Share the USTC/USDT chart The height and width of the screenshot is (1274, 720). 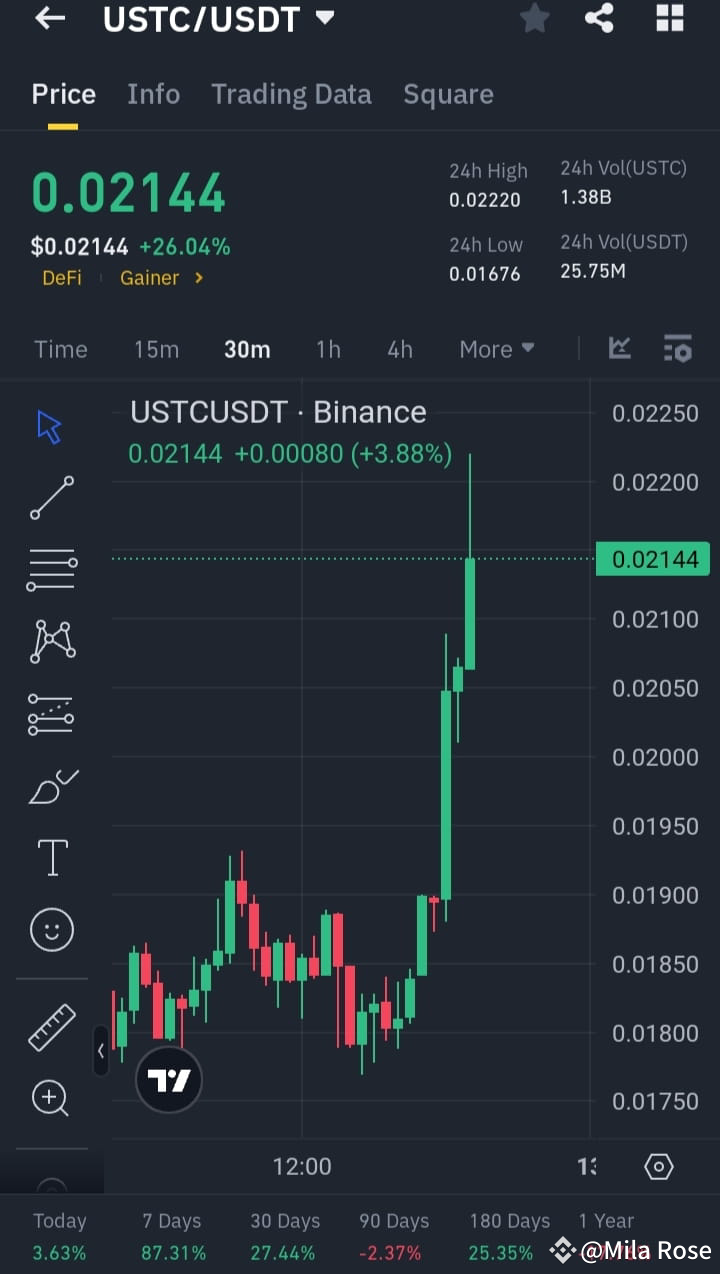(x=599, y=18)
